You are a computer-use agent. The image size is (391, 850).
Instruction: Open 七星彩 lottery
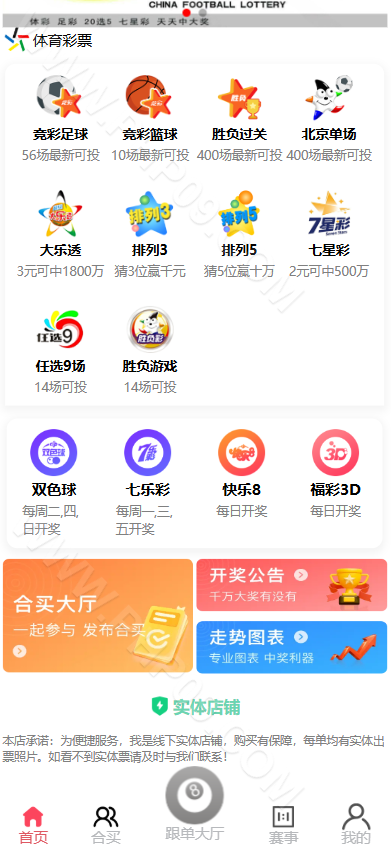(329, 234)
